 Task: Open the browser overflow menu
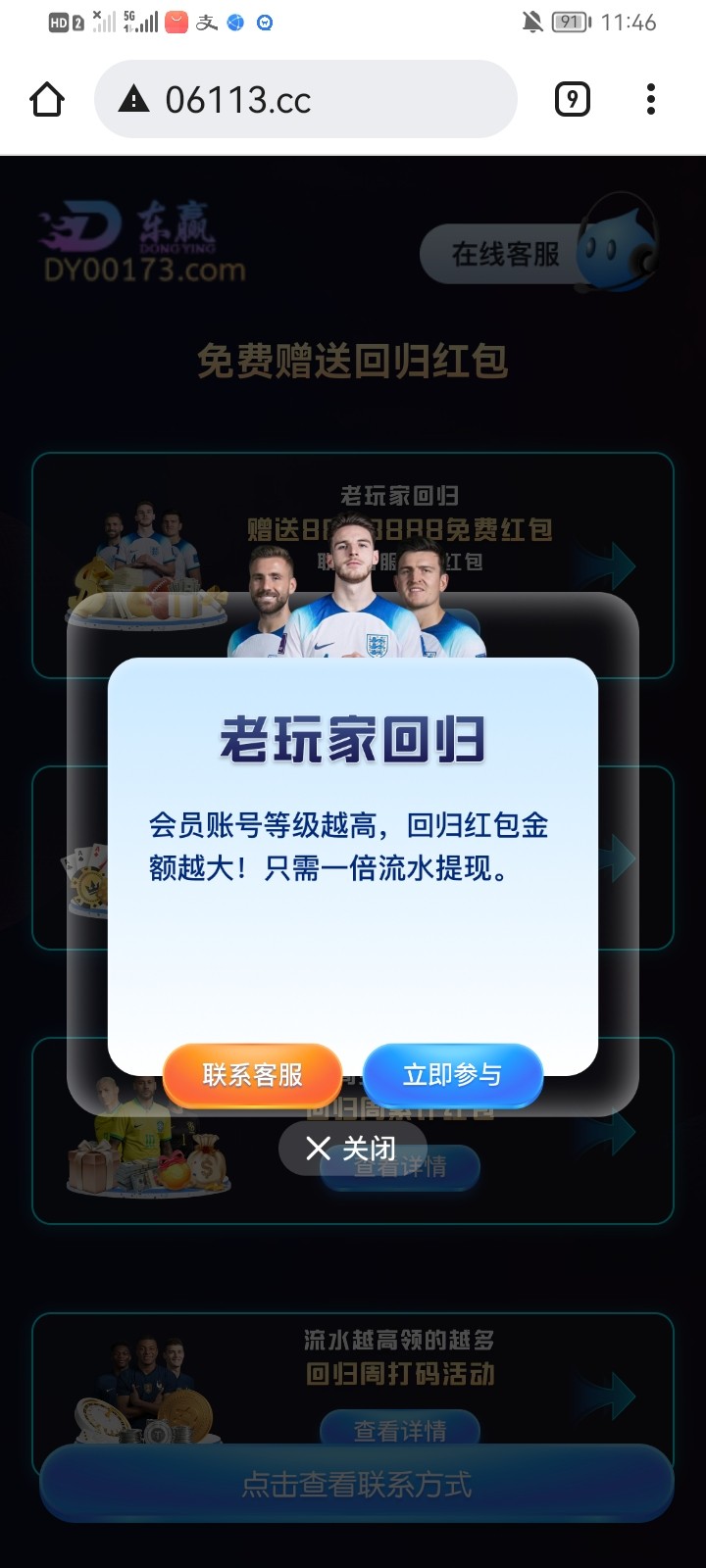pos(651,100)
